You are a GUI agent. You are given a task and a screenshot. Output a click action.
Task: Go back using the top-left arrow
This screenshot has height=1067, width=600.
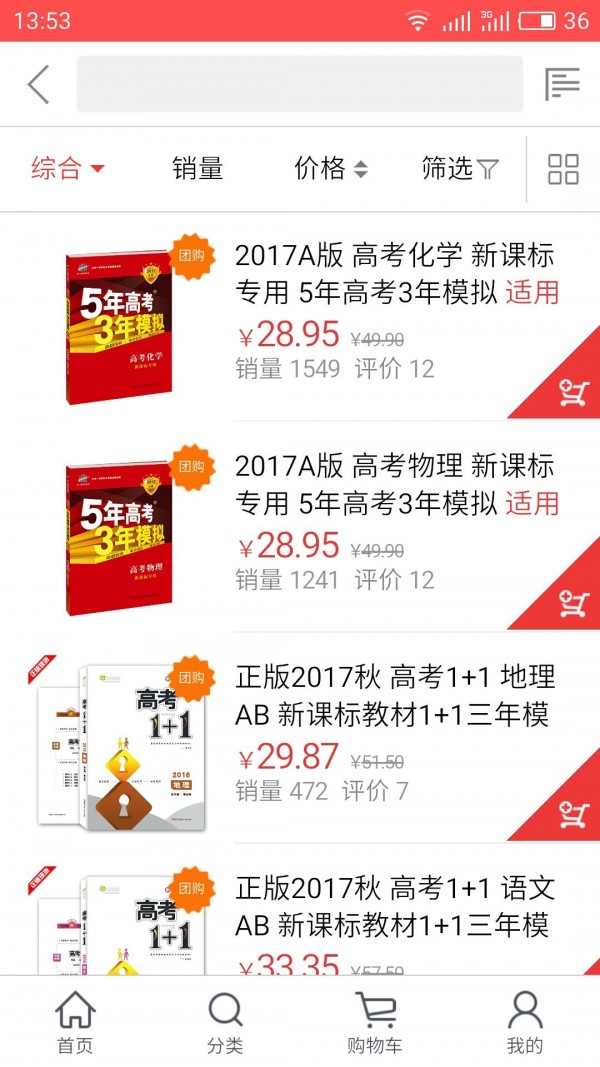pyautogui.click(x=38, y=84)
